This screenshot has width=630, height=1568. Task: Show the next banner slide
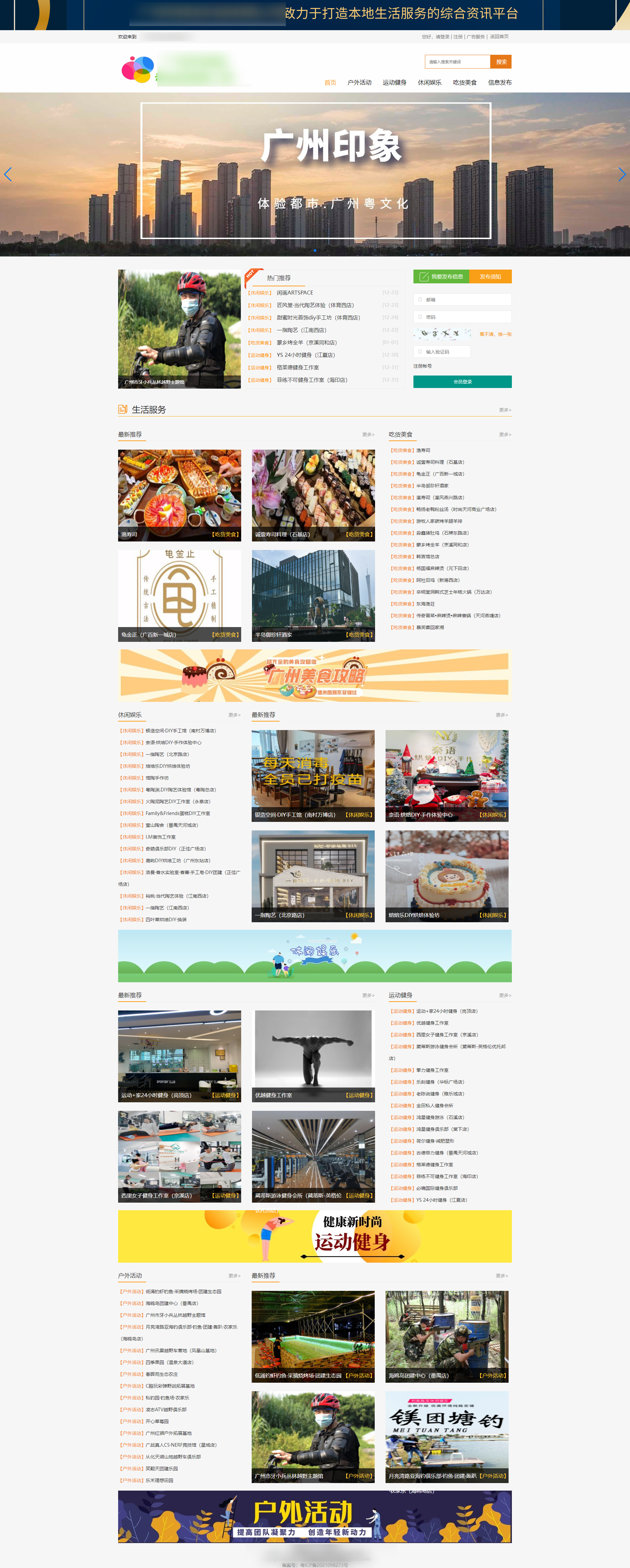coord(621,175)
